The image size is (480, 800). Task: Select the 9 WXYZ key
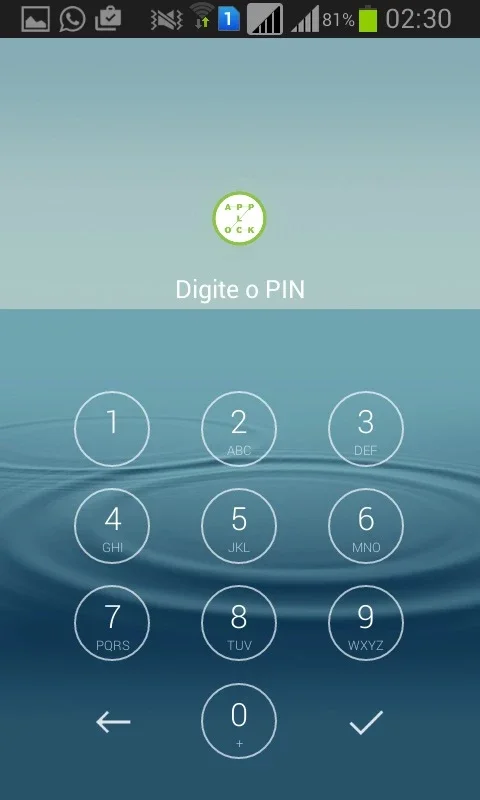(x=366, y=623)
